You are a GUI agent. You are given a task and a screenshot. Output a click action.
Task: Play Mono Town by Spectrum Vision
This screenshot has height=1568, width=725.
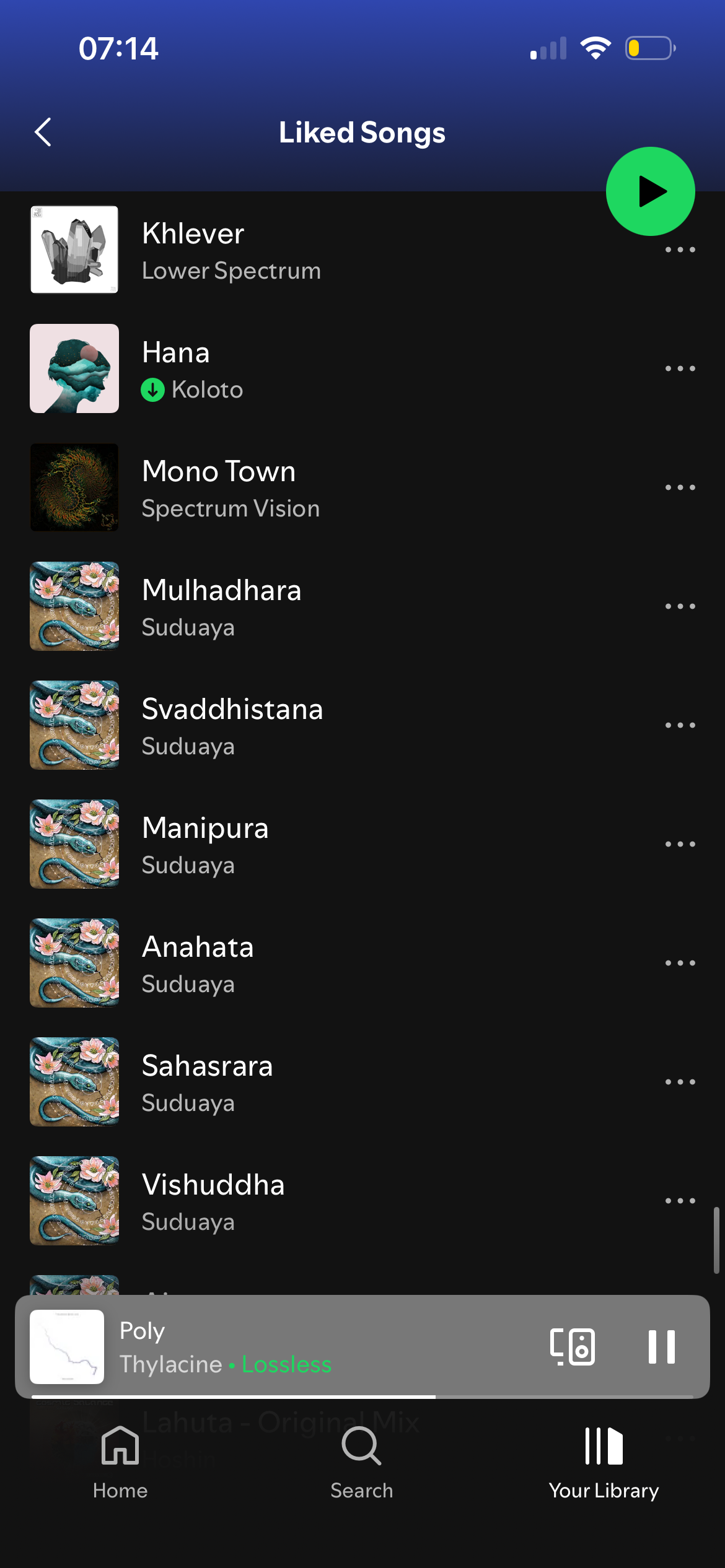pos(310,488)
